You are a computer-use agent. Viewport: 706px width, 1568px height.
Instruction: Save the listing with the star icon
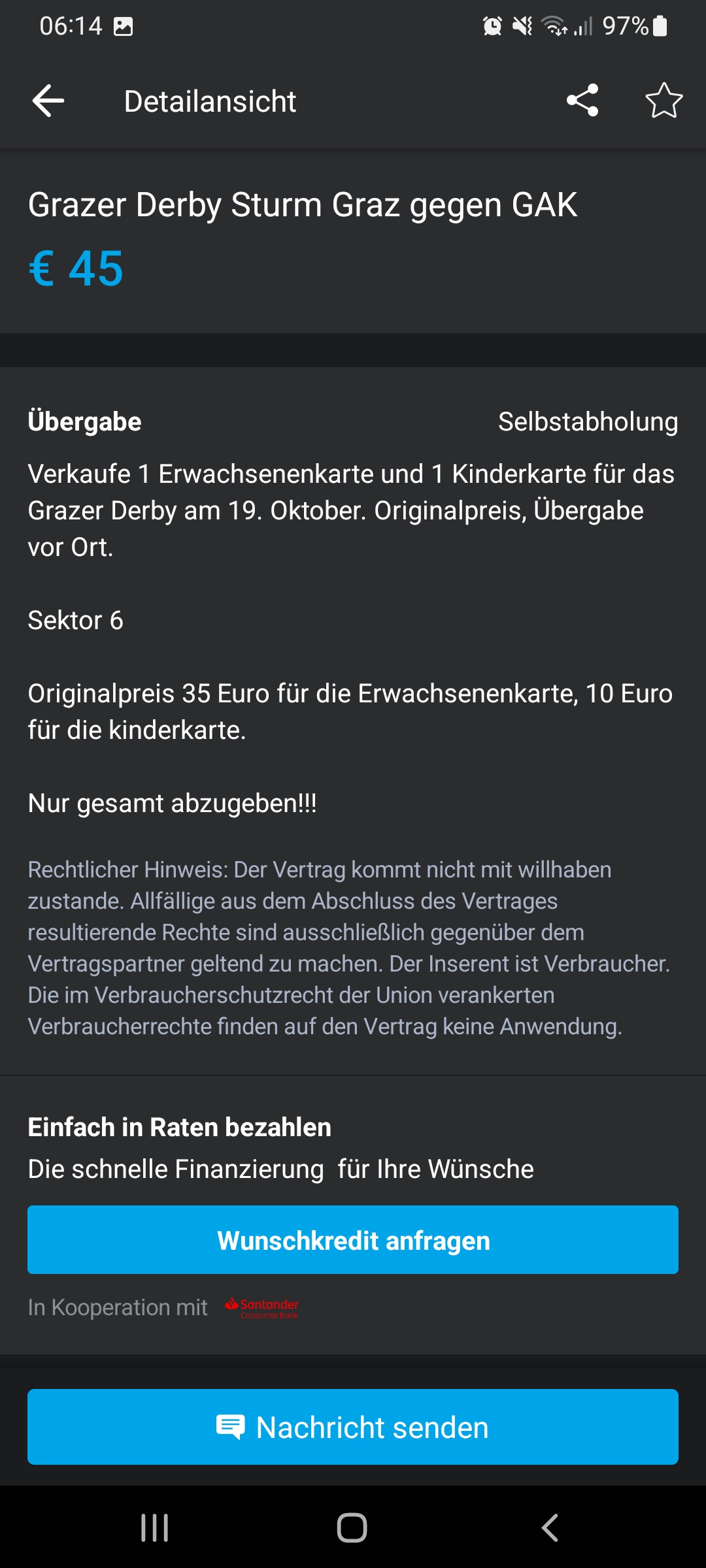tap(664, 101)
